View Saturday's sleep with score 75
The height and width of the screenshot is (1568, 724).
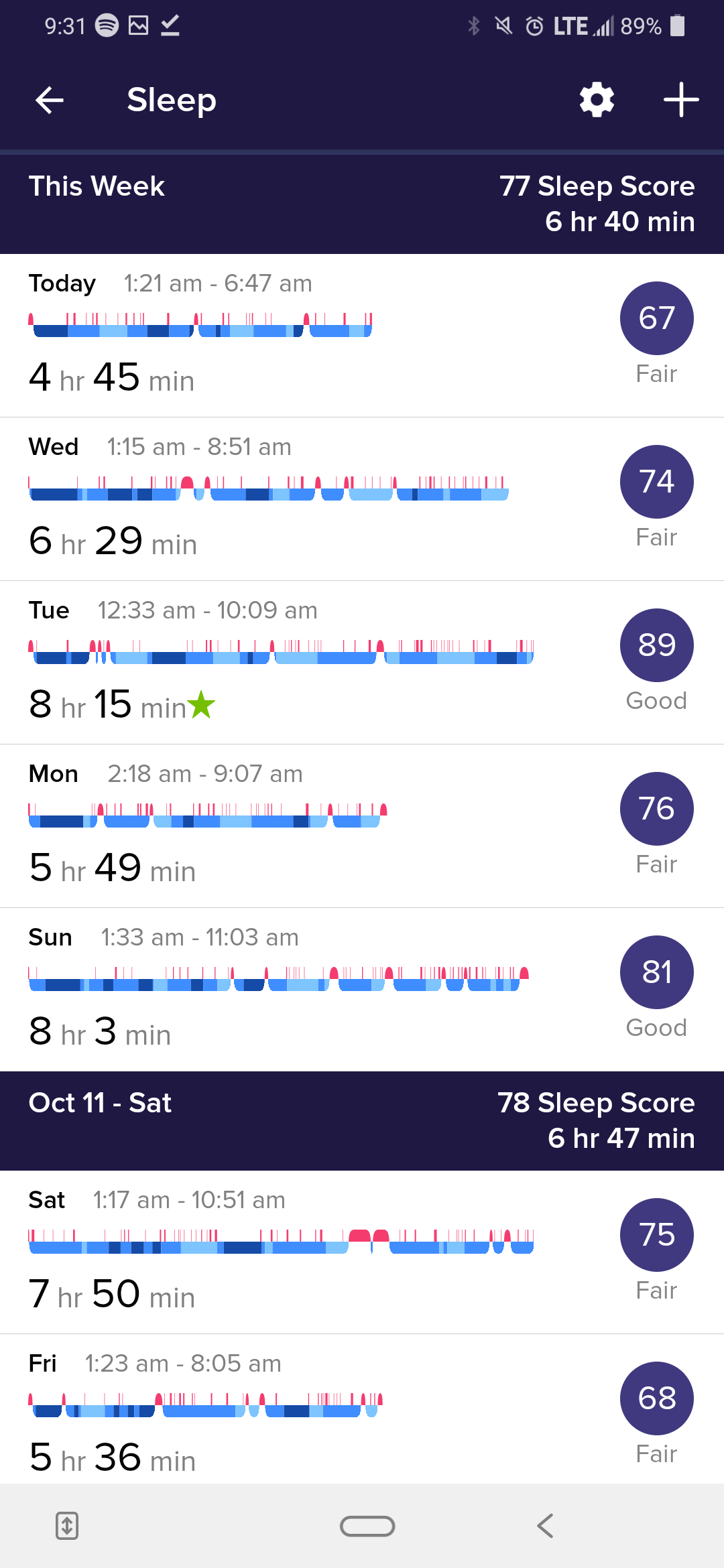pyautogui.click(x=362, y=1252)
